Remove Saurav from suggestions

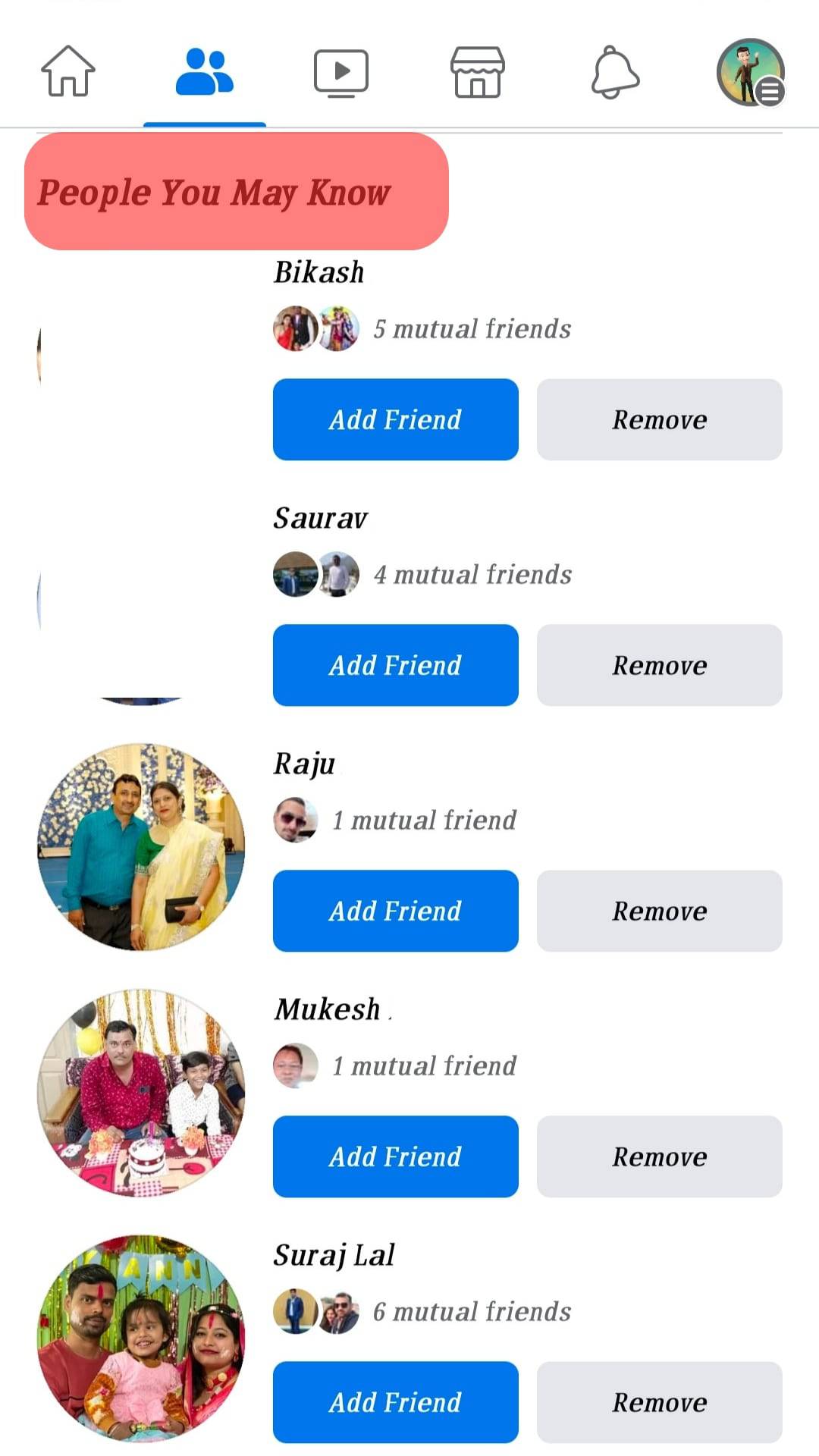659,665
